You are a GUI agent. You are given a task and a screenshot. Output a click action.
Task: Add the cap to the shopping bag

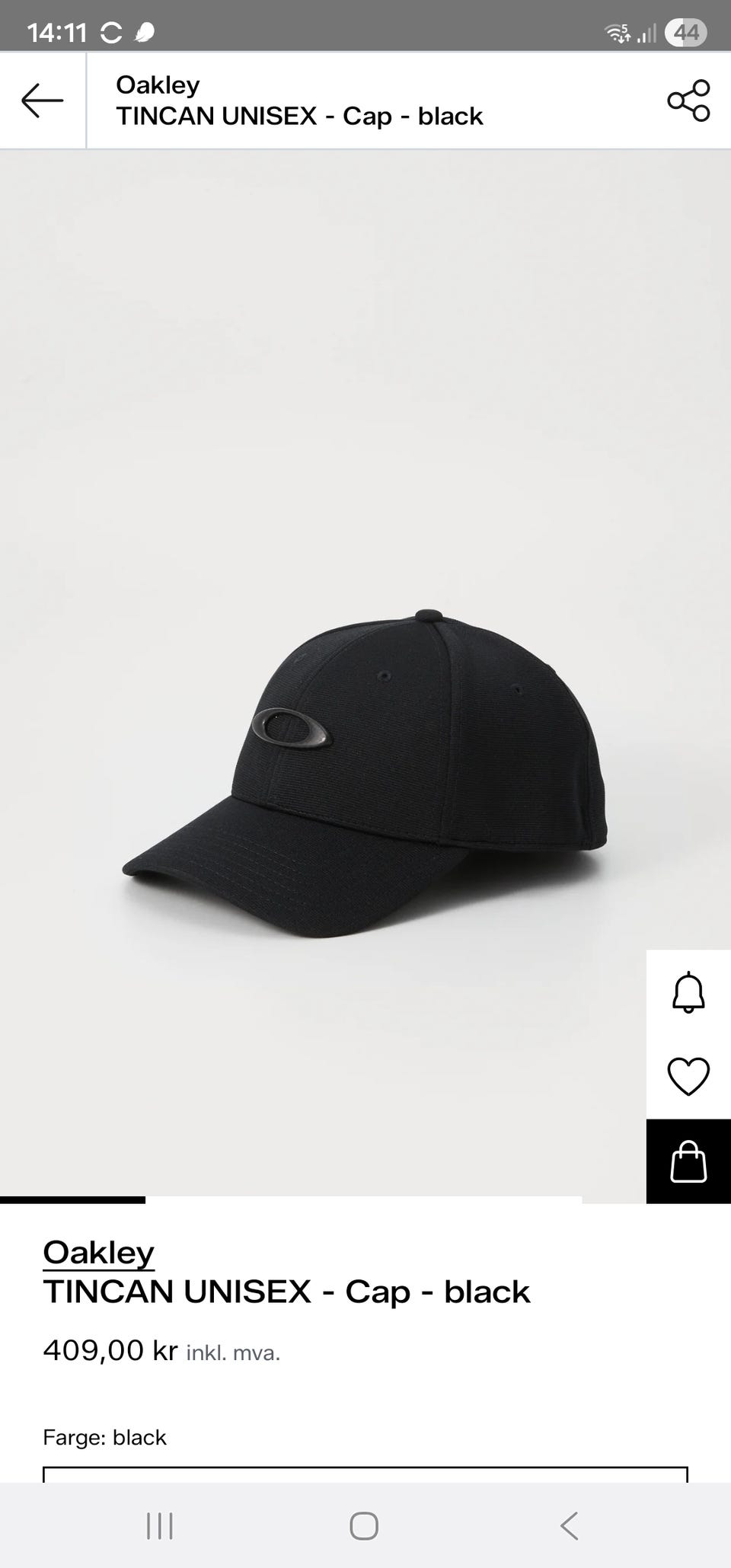tap(688, 1162)
